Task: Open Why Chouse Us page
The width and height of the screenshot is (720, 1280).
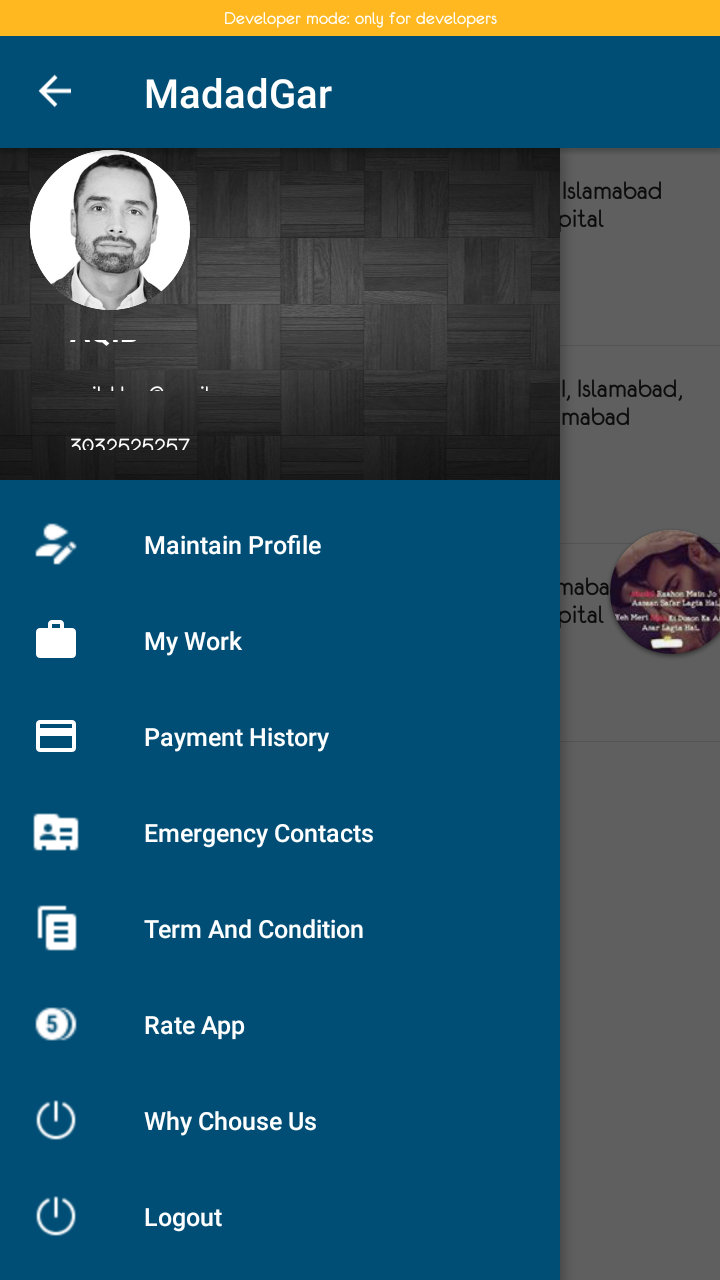Action: pyautogui.click(x=230, y=1121)
